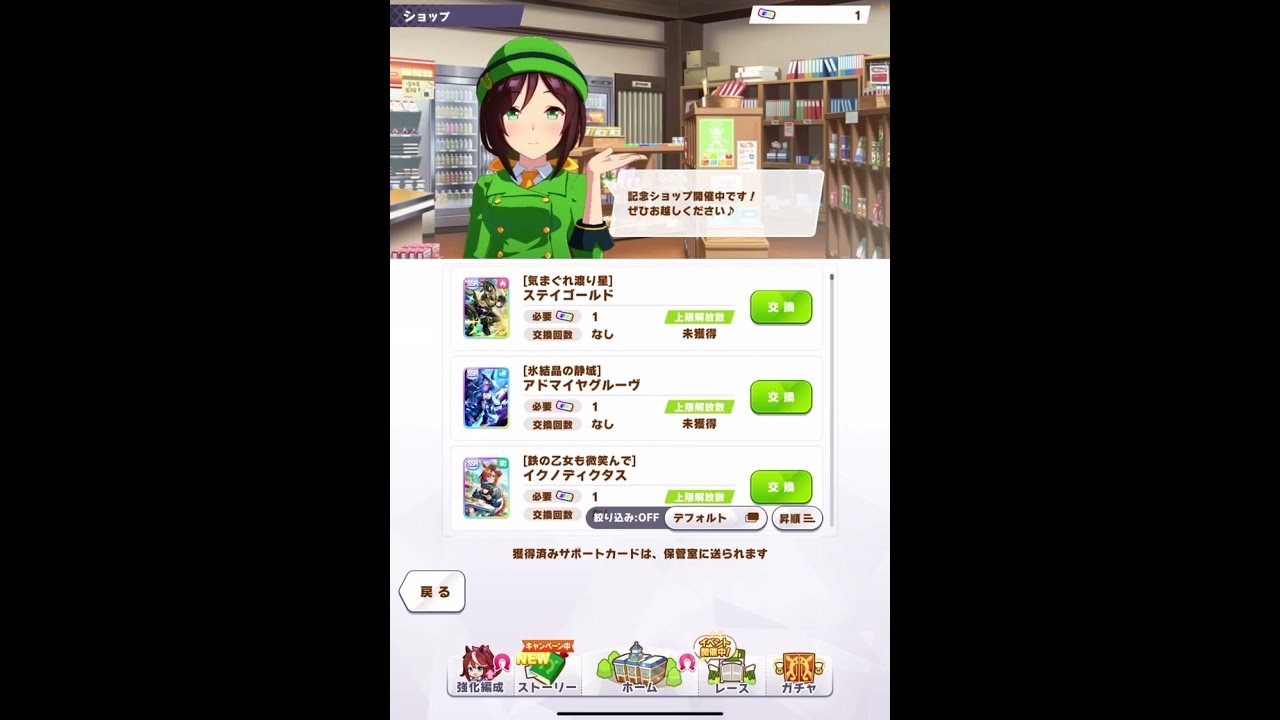This screenshot has height=720, width=1280.
Task: View the アドマイヤグルーヴ card thumbnail
Action: 486,398
